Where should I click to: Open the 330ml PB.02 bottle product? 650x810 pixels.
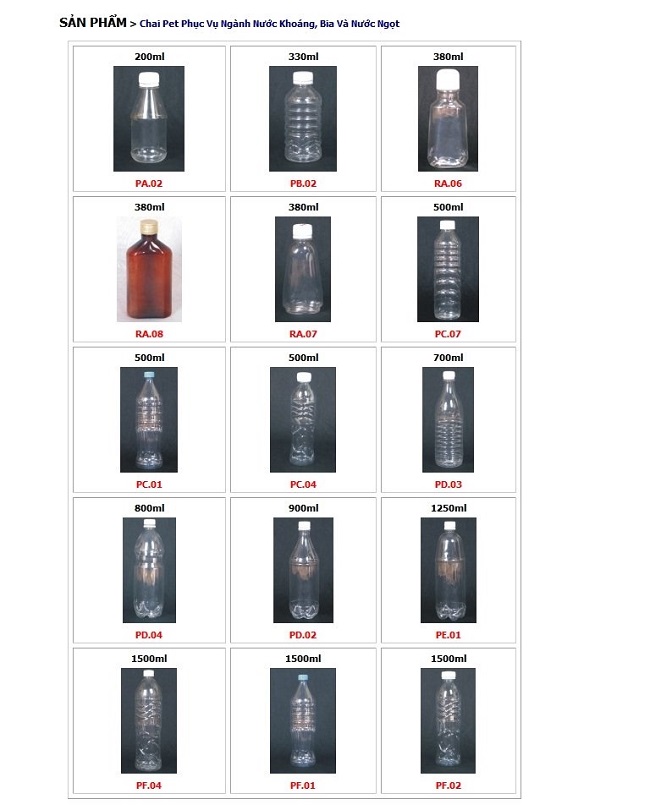(x=303, y=120)
